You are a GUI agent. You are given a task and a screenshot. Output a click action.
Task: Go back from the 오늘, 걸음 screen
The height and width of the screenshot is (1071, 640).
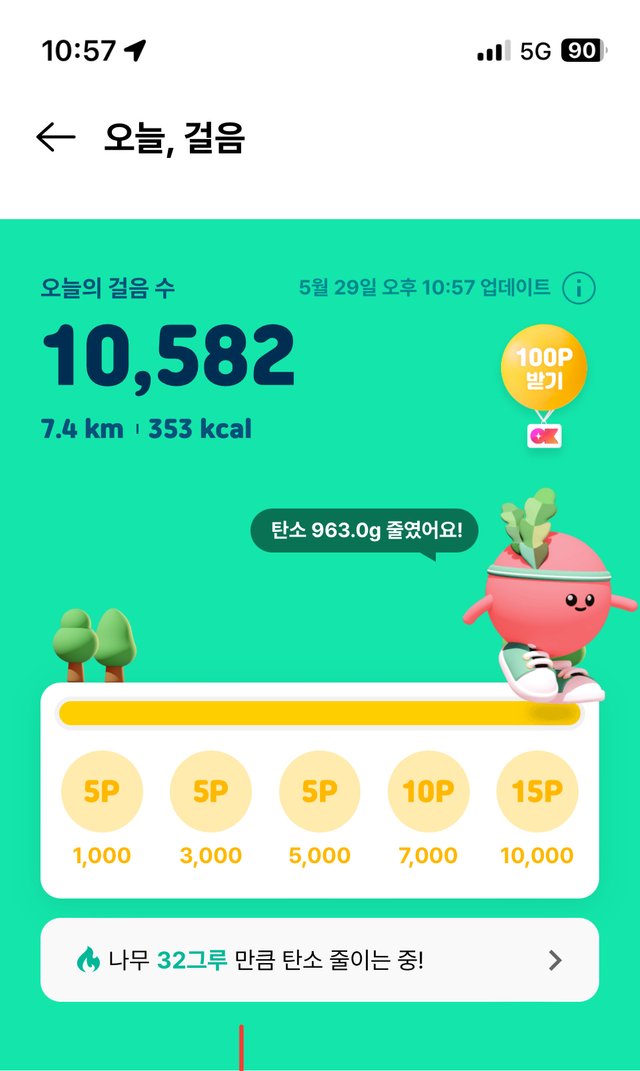56,138
